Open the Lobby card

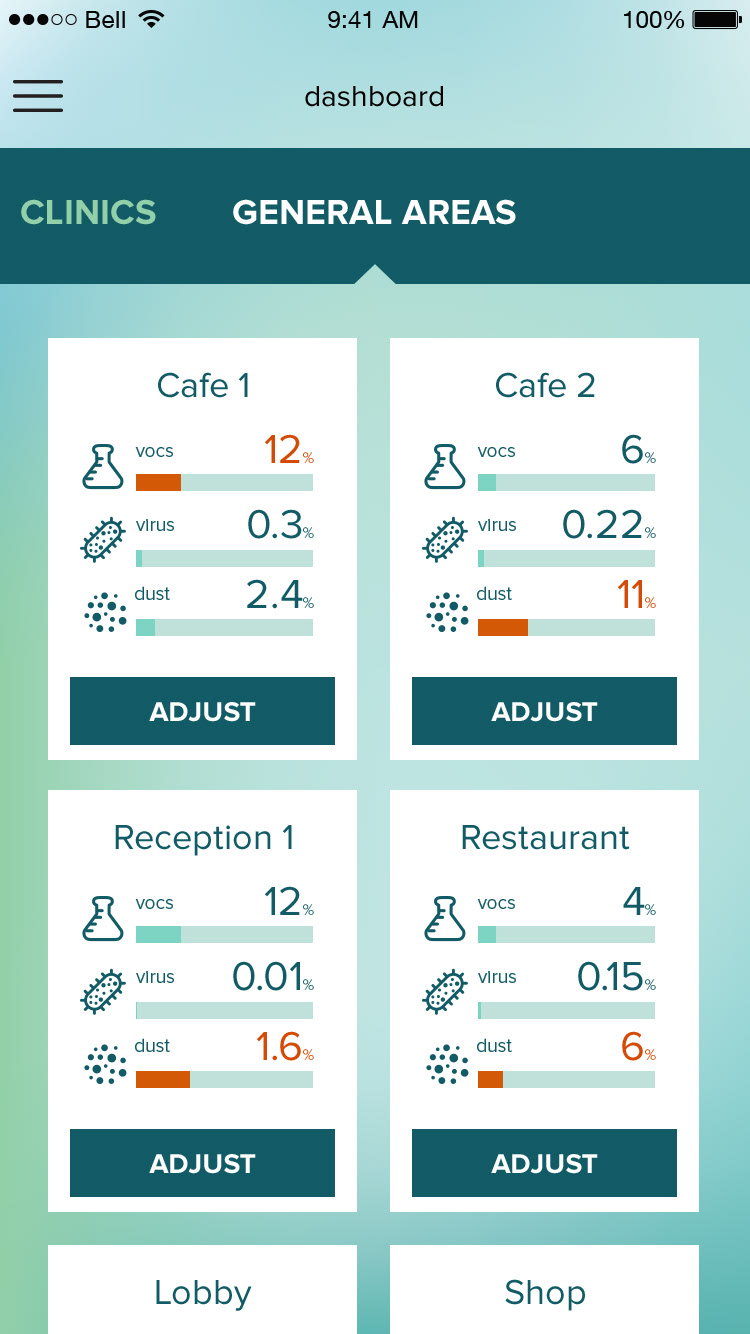pos(202,1291)
